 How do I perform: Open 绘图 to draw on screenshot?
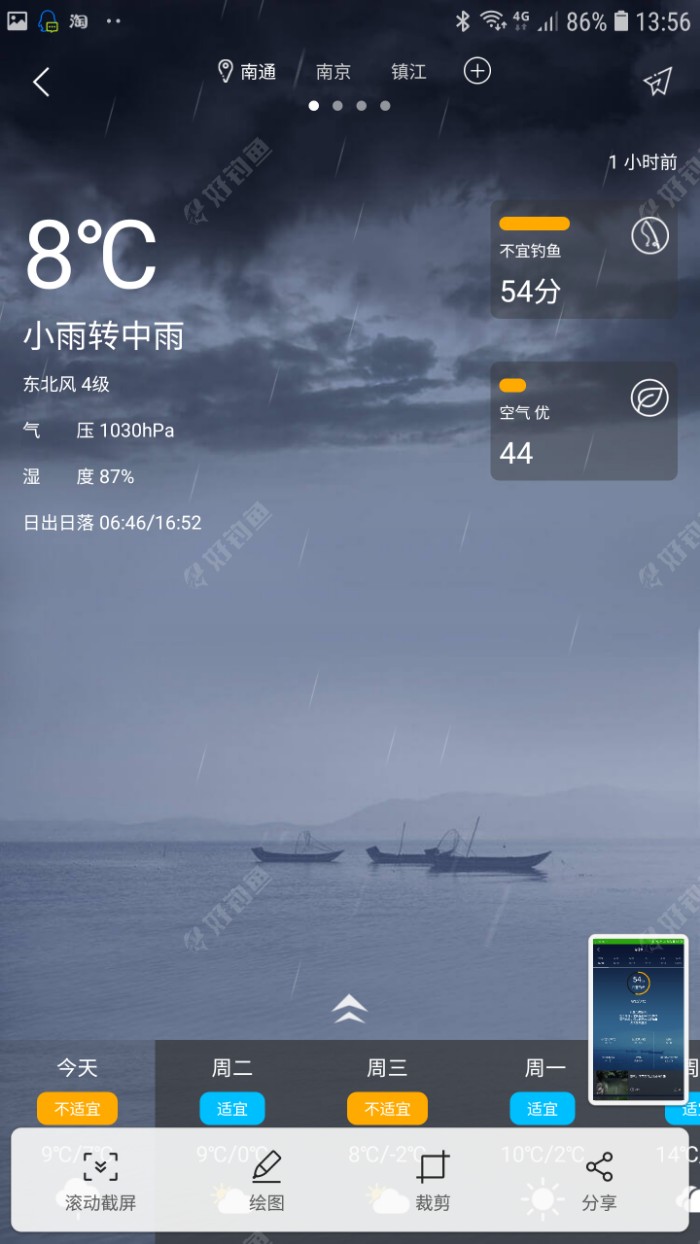point(267,1181)
